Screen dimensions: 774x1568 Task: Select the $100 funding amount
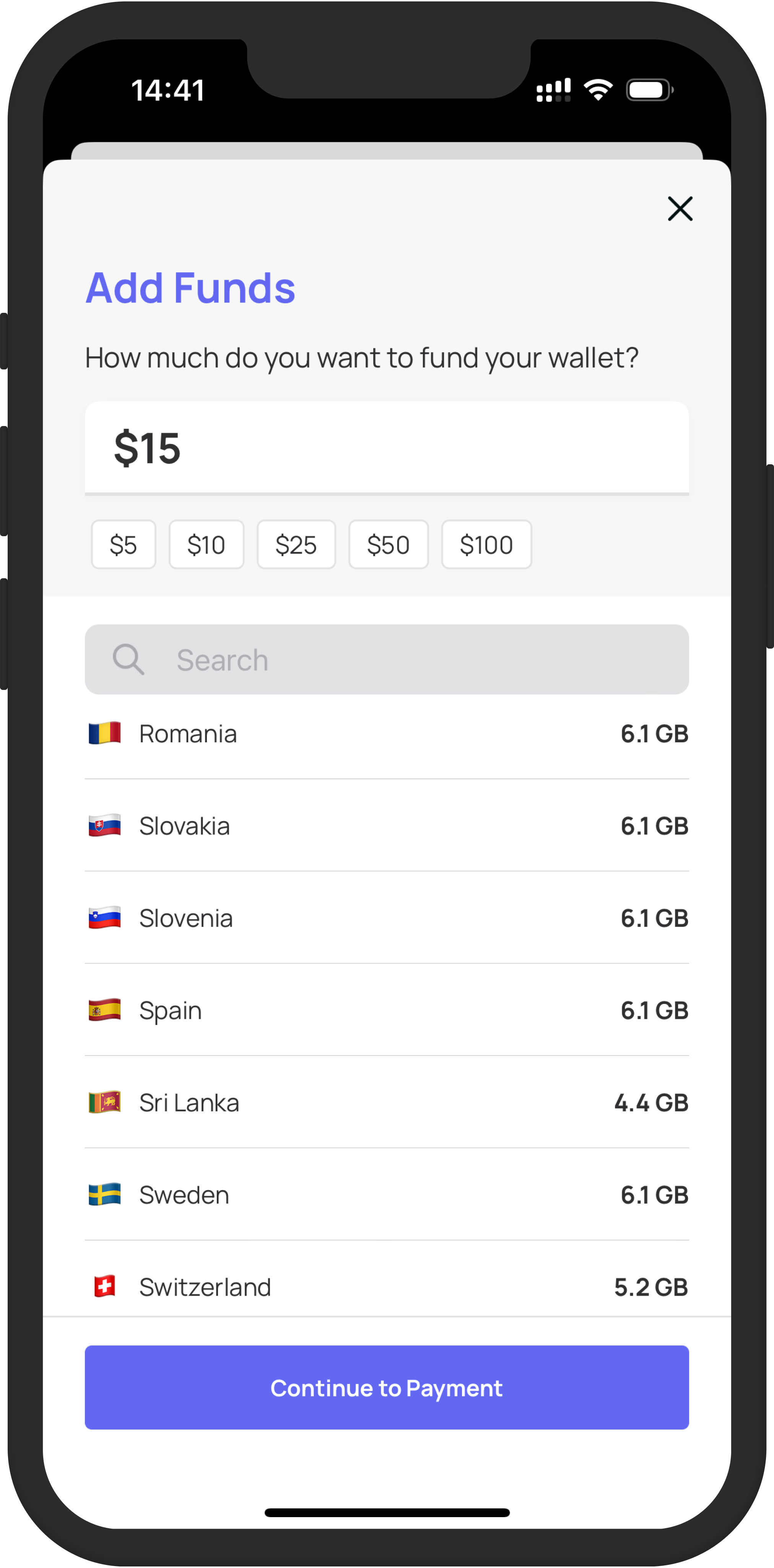pyautogui.click(x=486, y=544)
